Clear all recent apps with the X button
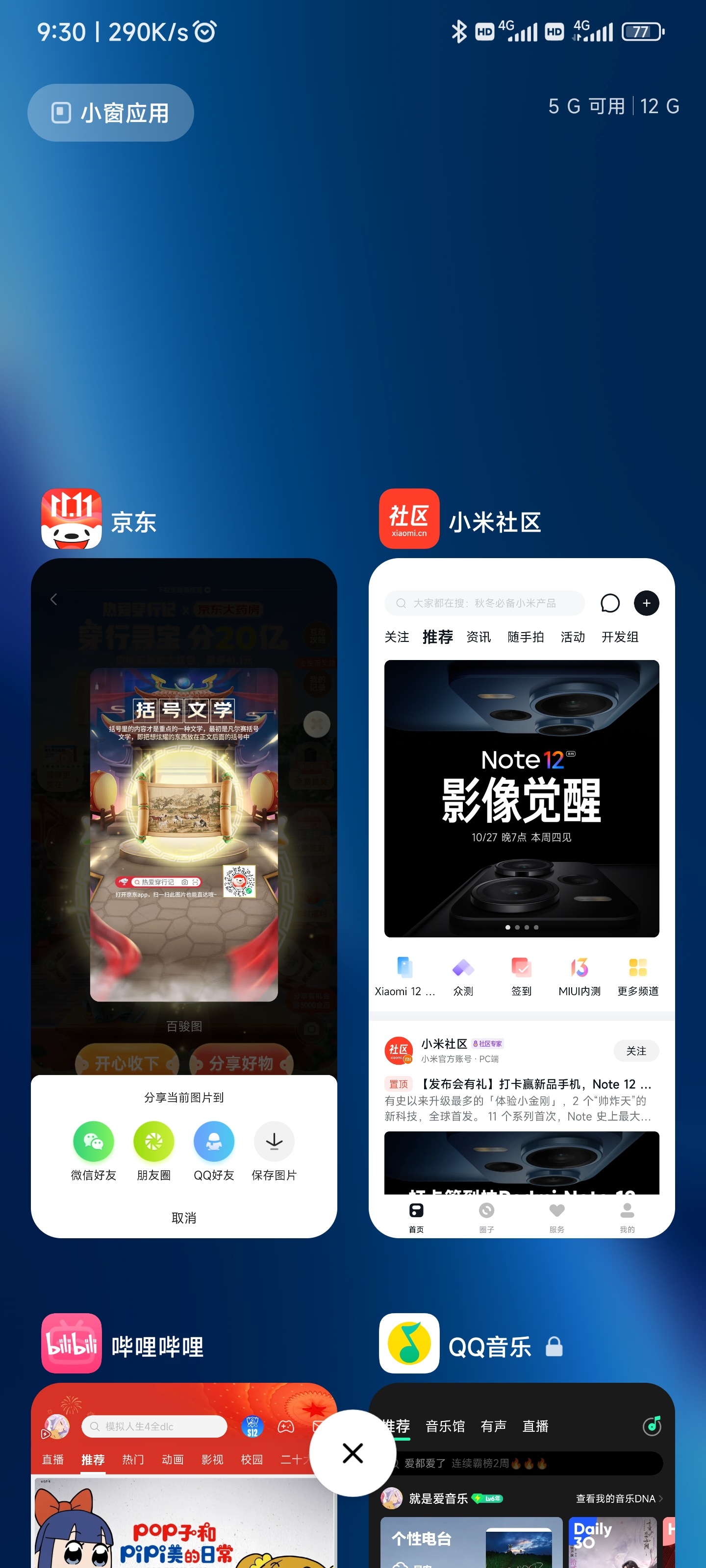706x1568 pixels. coord(353,1453)
